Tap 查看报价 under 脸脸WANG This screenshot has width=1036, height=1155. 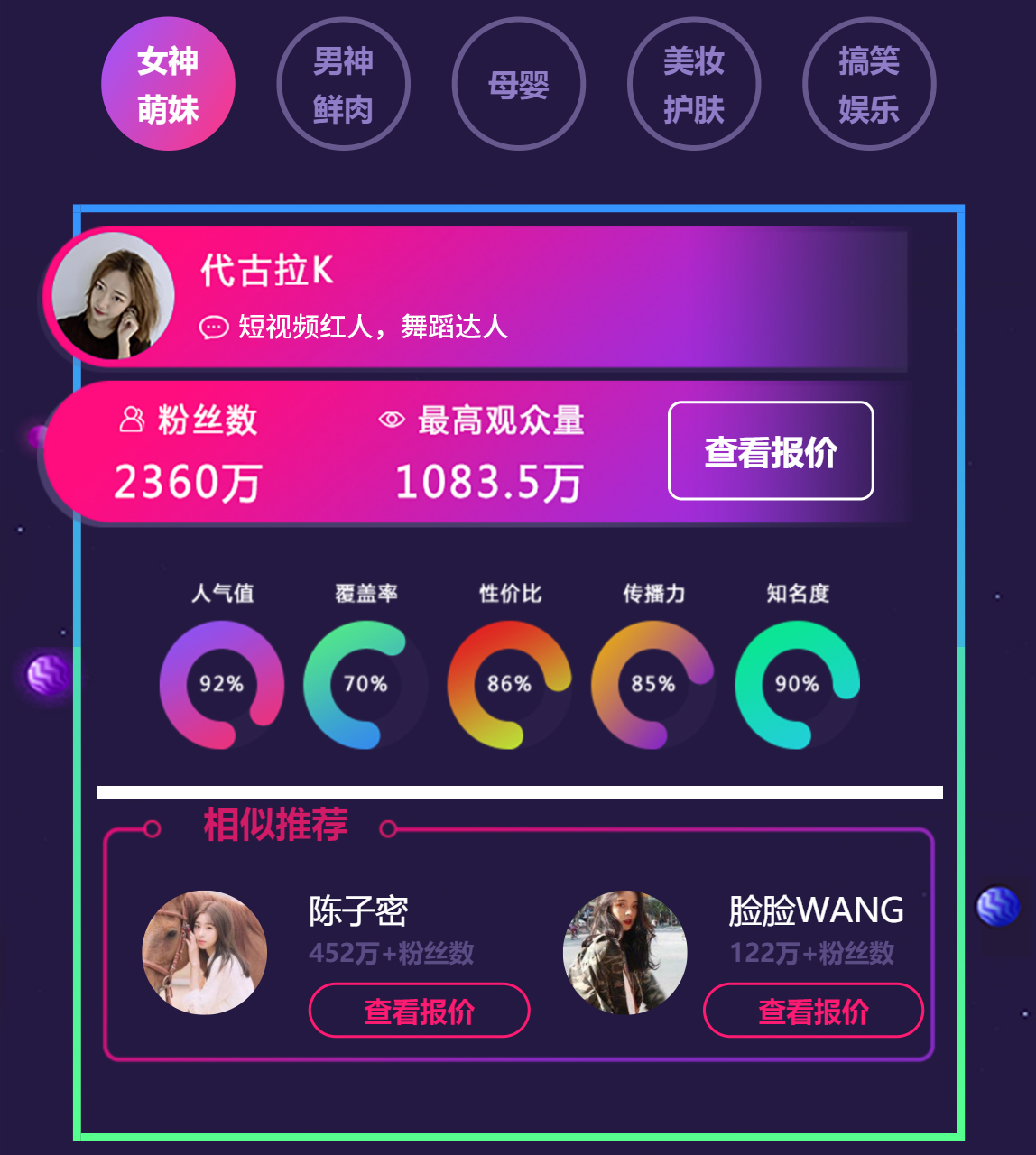pos(812,1011)
